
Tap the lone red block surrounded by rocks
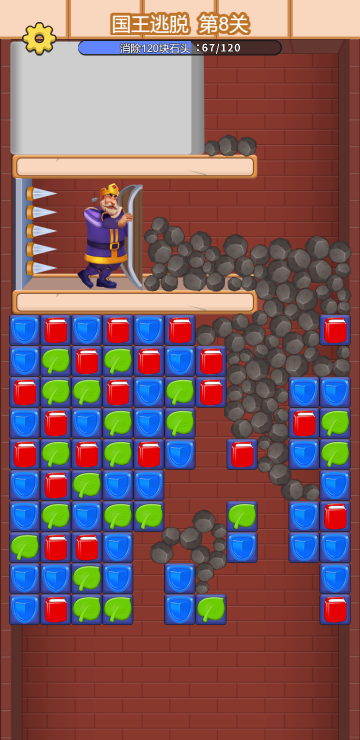click(242, 454)
